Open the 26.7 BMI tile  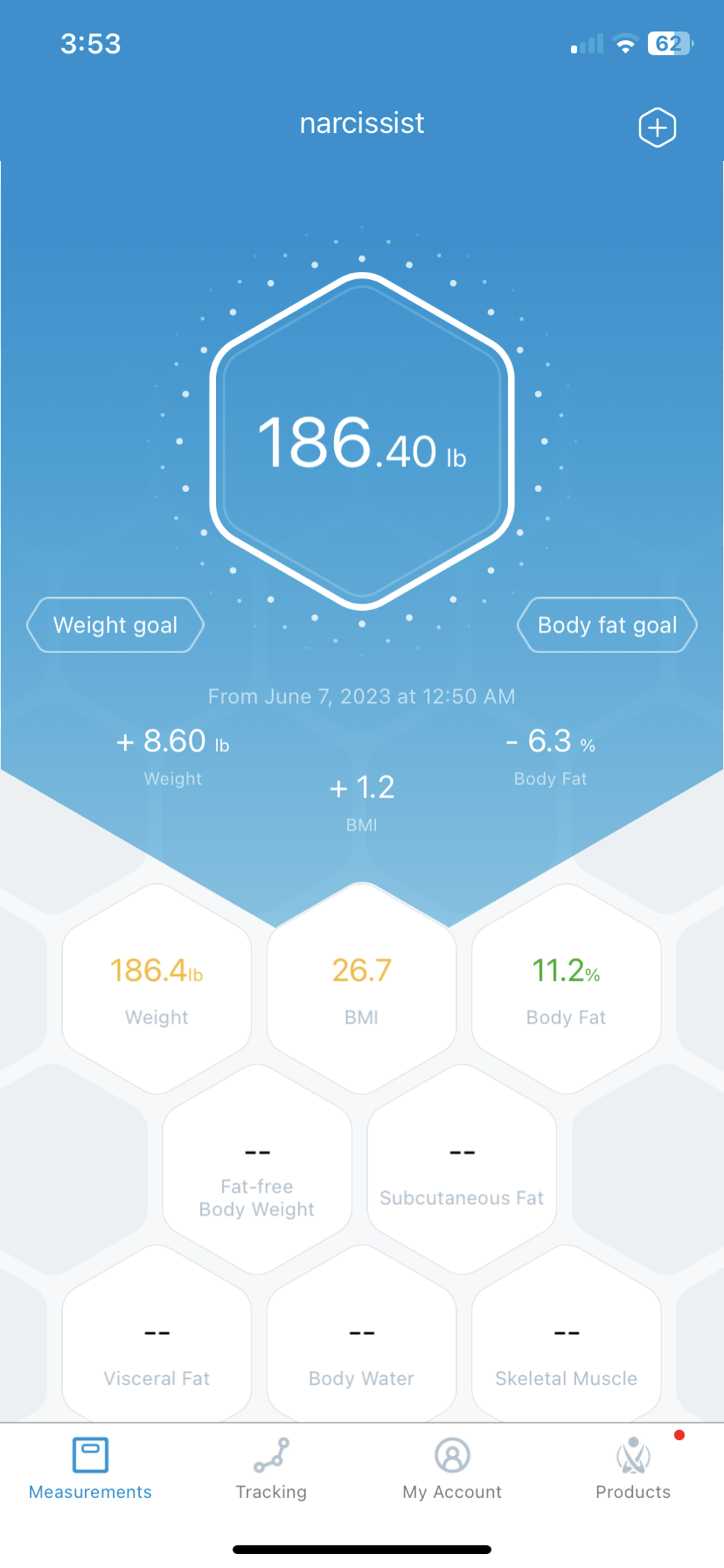pyautogui.click(x=362, y=989)
